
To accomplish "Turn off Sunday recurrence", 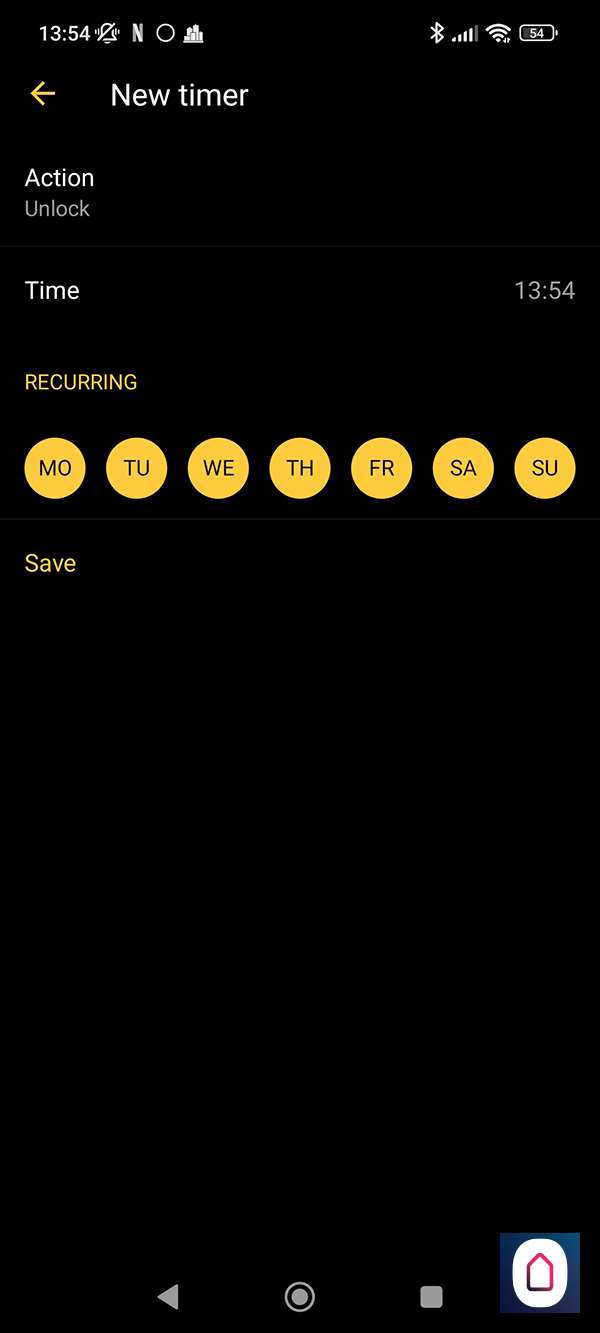I will [545, 468].
